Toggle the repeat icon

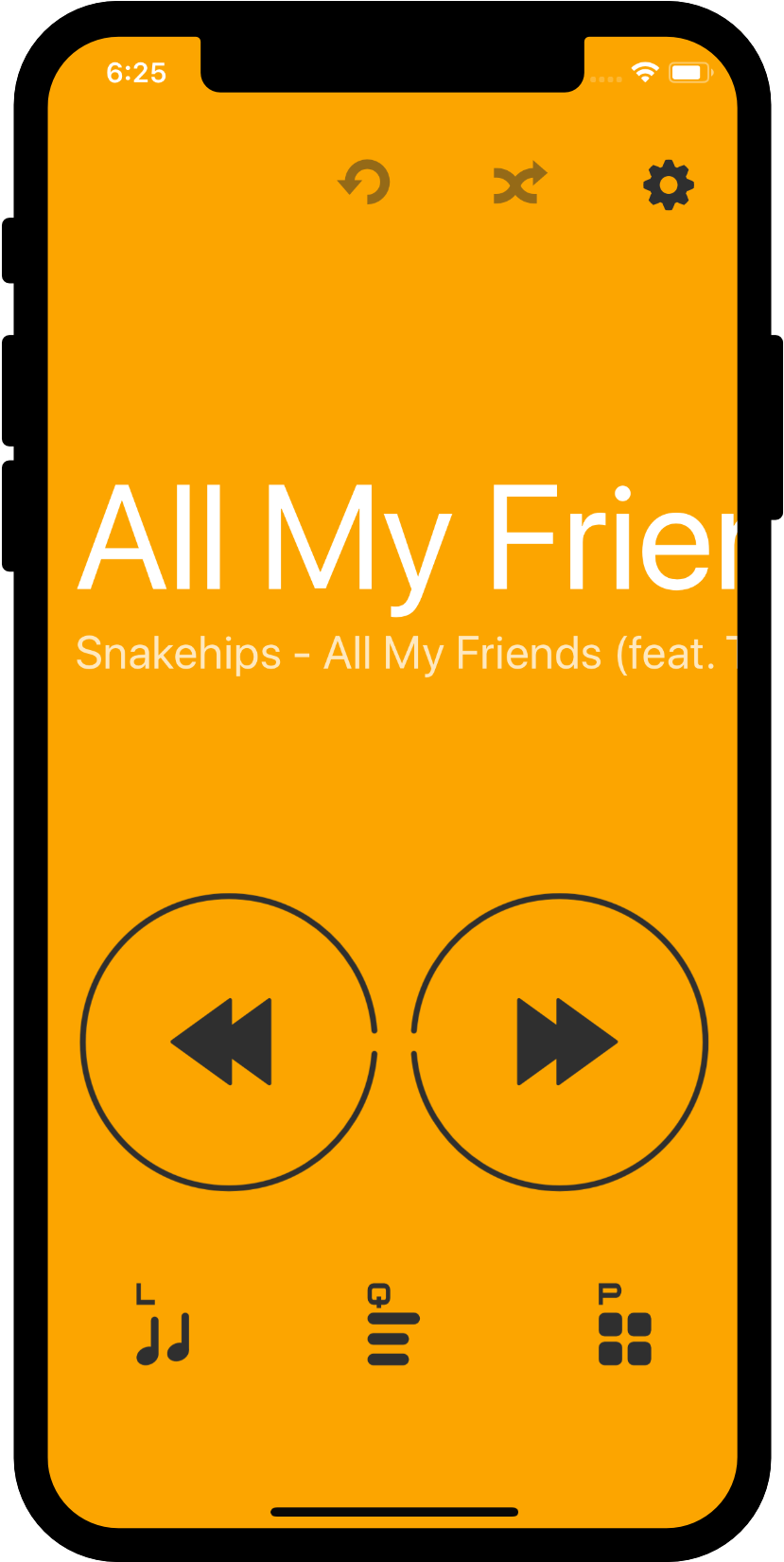pyautogui.click(x=364, y=183)
